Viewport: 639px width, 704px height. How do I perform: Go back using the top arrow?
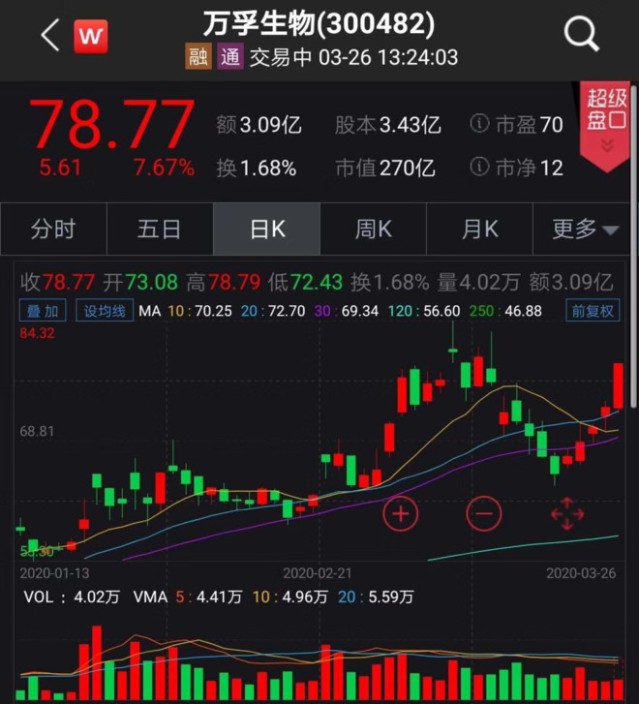coord(50,36)
